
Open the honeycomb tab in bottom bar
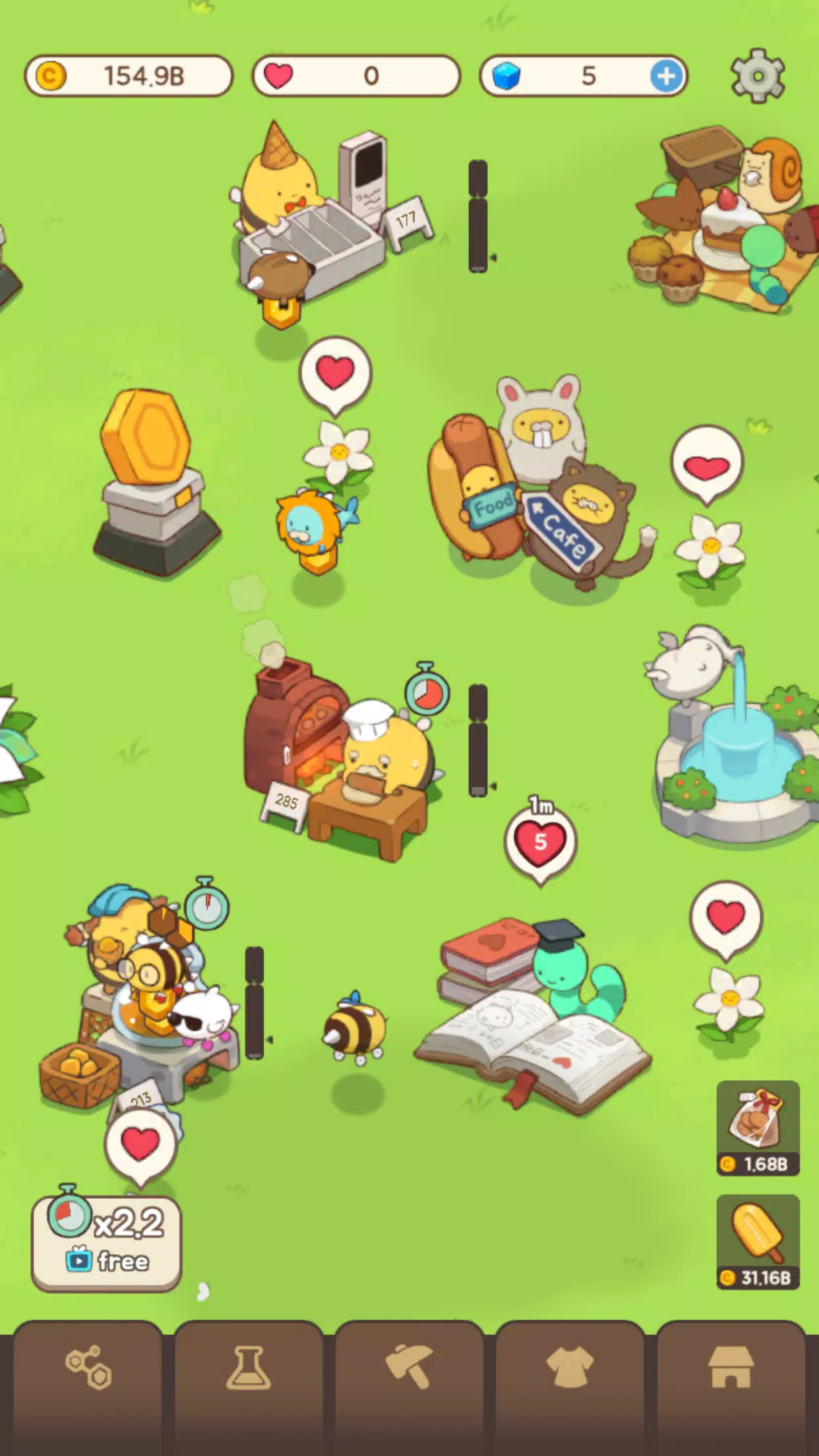[x=88, y=1368]
